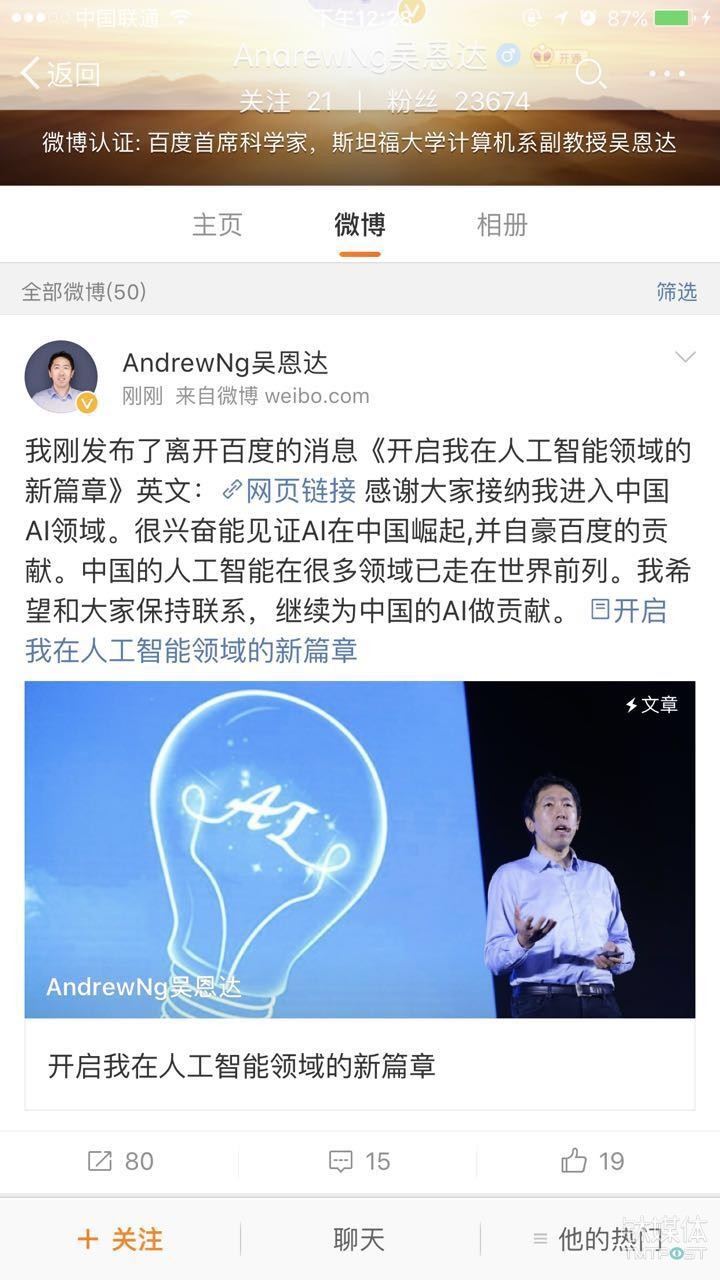Image resolution: width=720 pixels, height=1280 pixels.
Task: Start a chat via 聊天
Action: 359,1240
